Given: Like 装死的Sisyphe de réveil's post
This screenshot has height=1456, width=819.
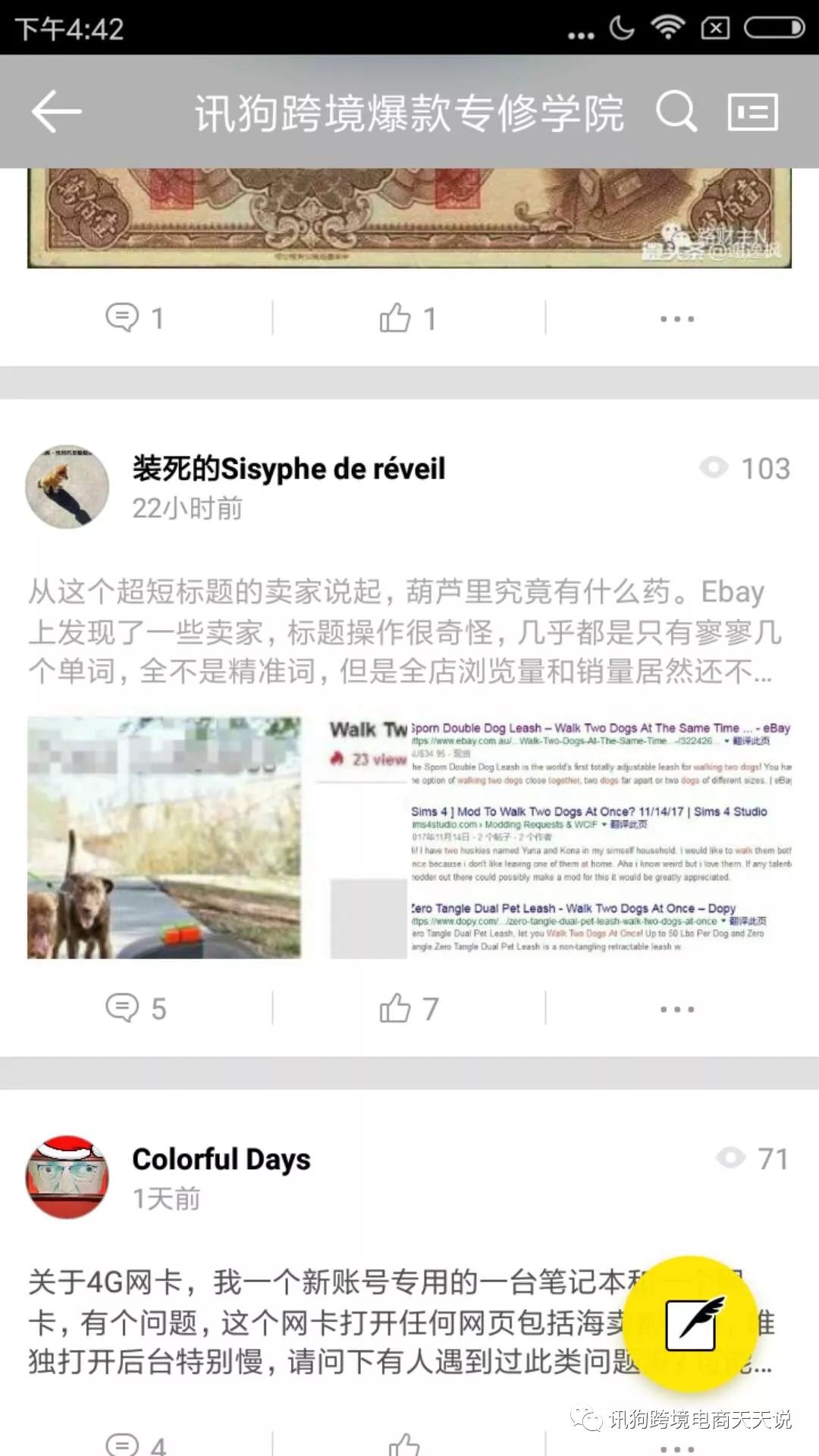Looking at the screenshot, I should tap(408, 1008).
